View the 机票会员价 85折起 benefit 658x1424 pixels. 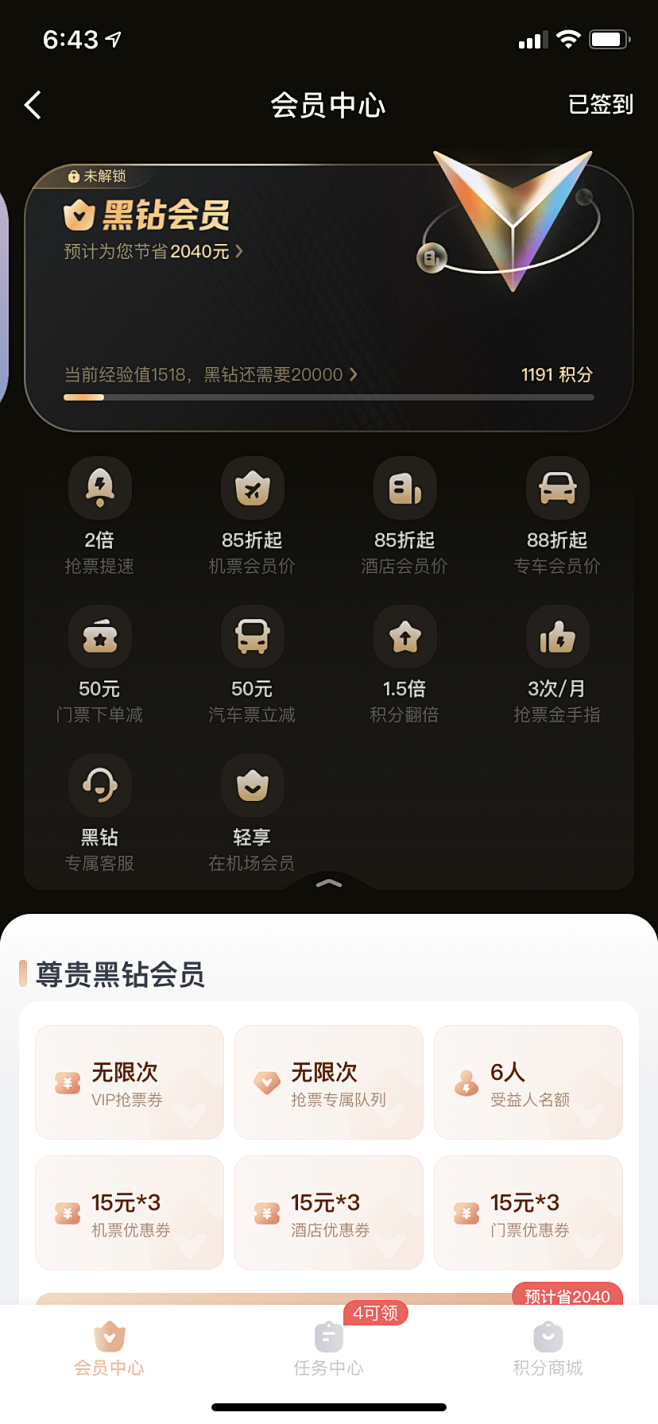252,516
